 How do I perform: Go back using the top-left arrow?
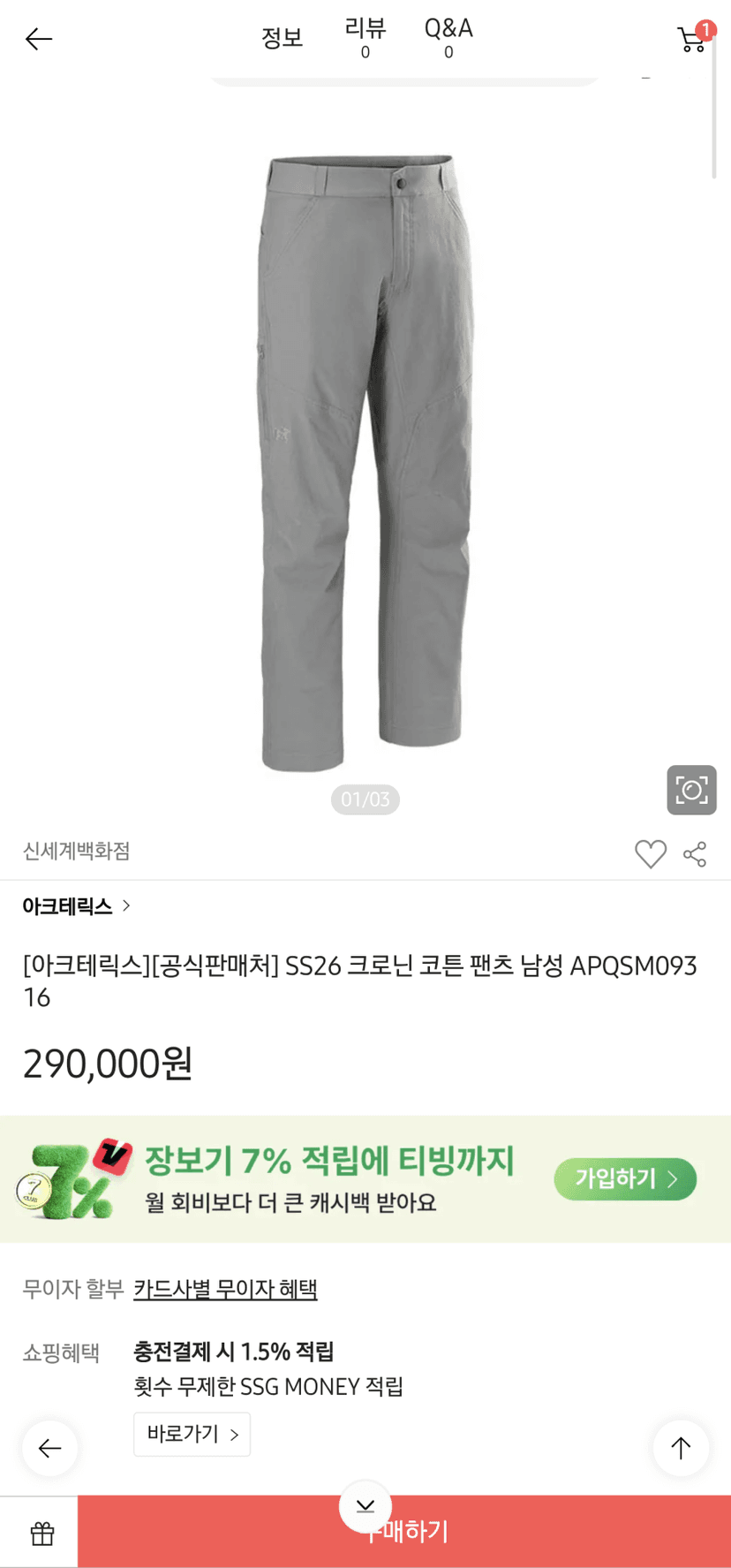pos(39,39)
